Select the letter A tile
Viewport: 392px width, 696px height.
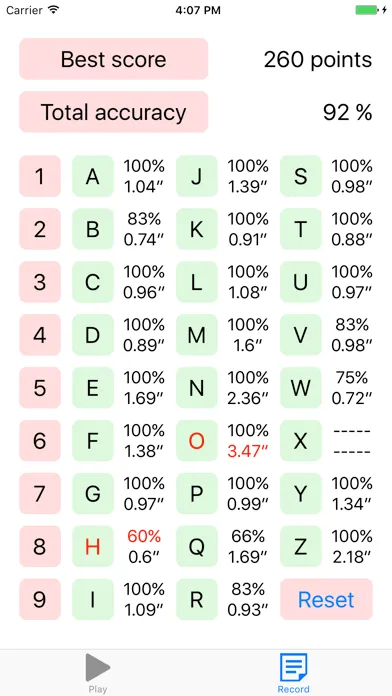click(93, 176)
